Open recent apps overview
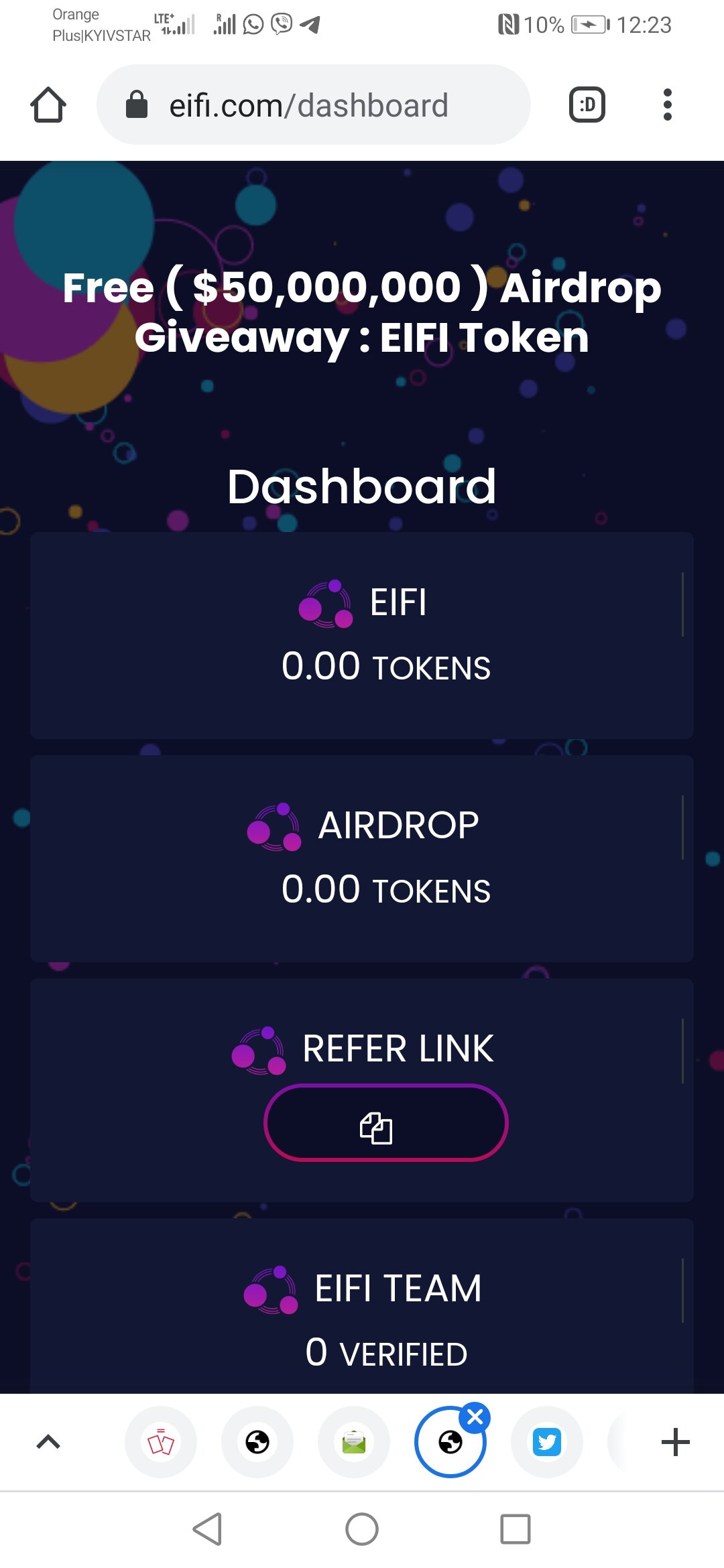 pyautogui.click(x=515, y=1529)
